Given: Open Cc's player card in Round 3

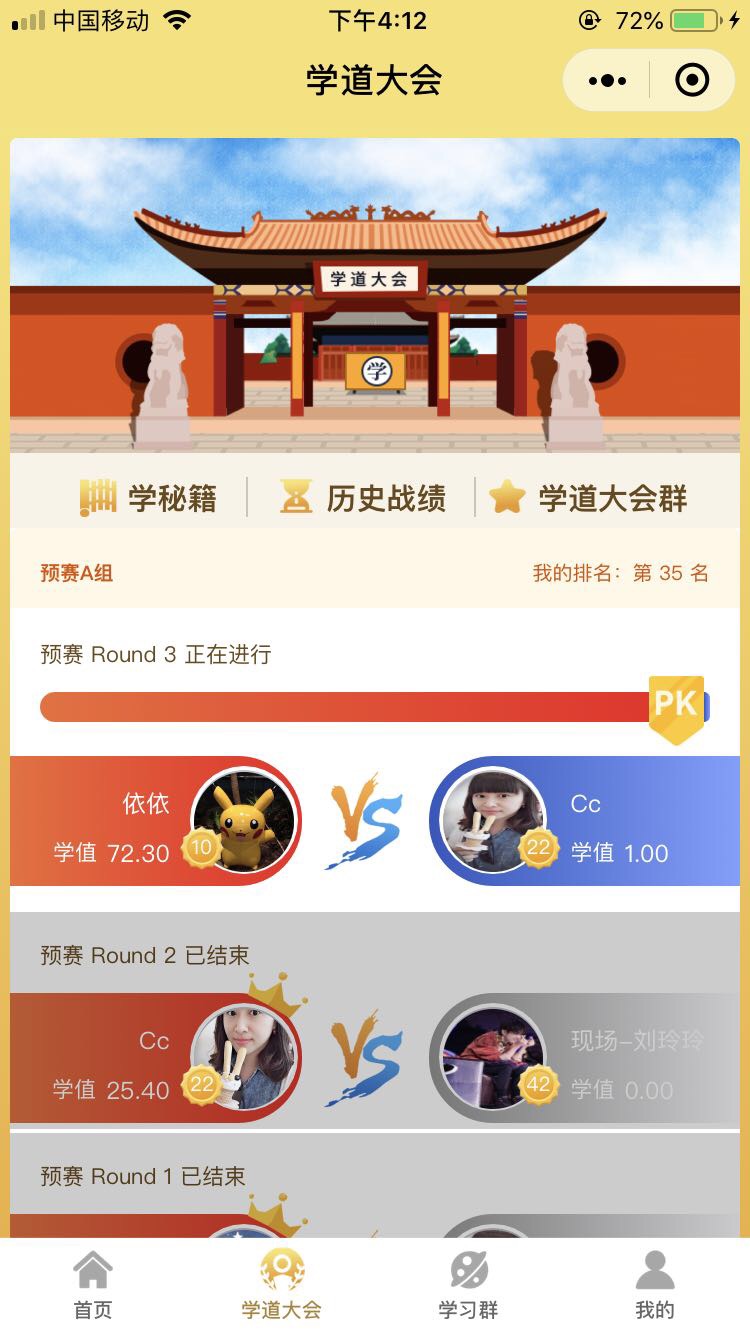Looking at the screenshot, I should (585, 821).
